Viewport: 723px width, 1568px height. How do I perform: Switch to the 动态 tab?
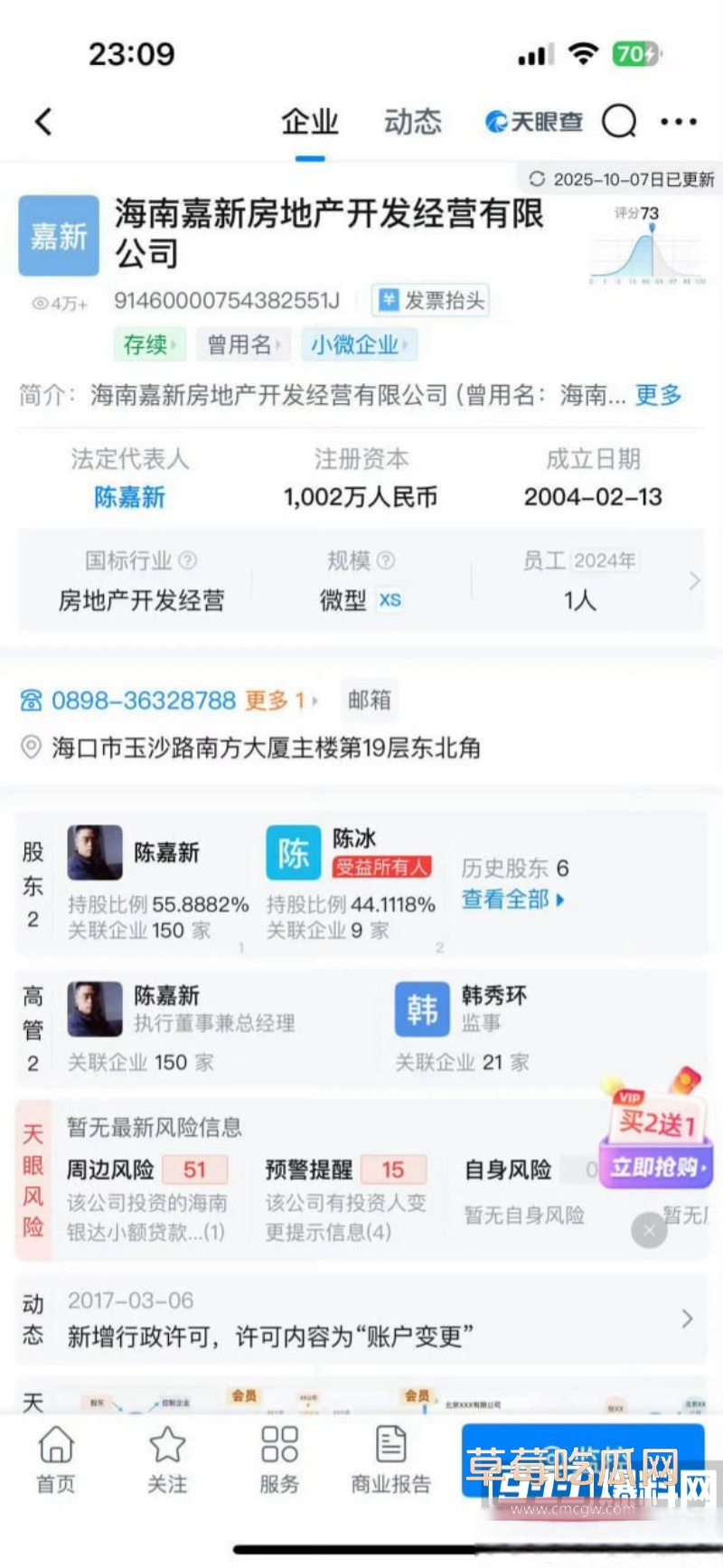[x=412, y=122]
